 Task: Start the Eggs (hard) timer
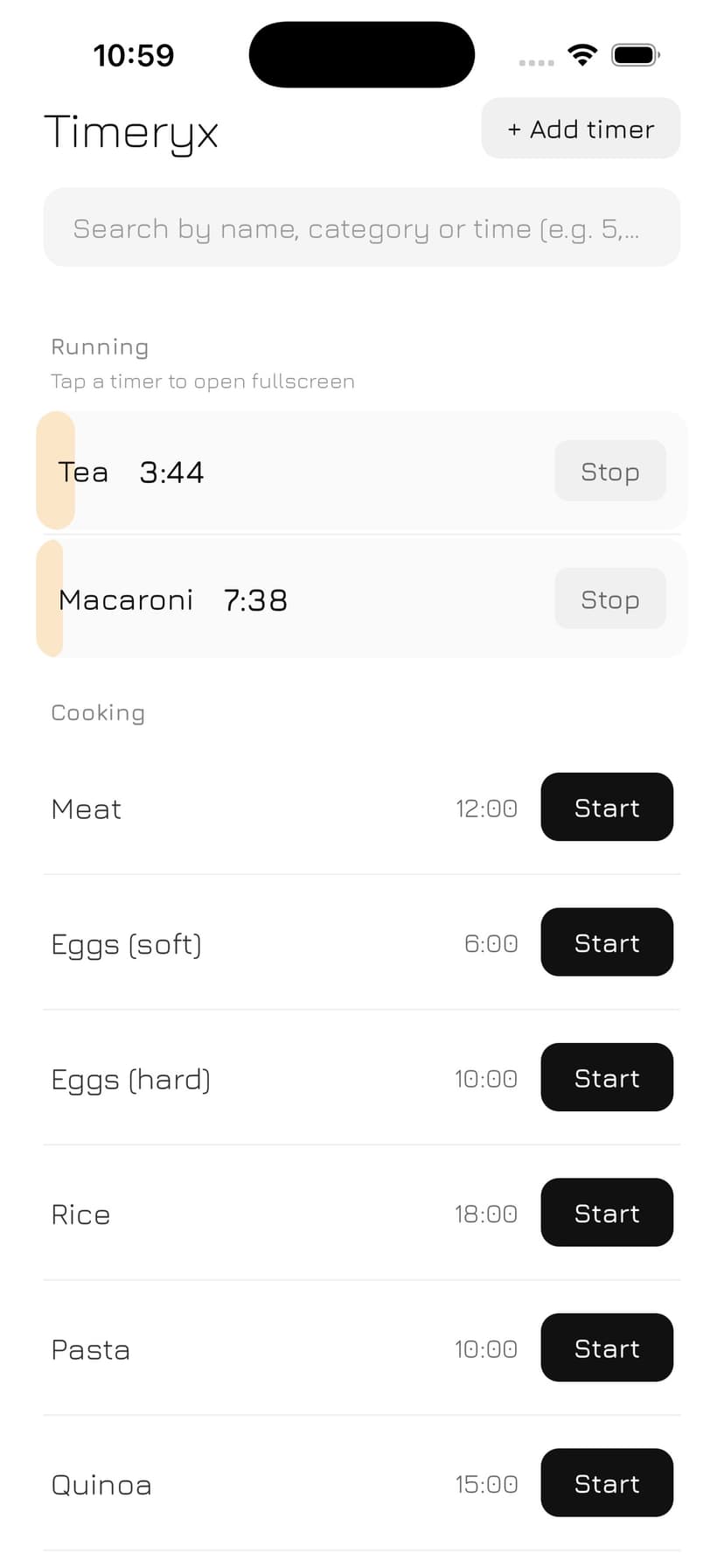pyautogui.click(x=607, y=1077)
